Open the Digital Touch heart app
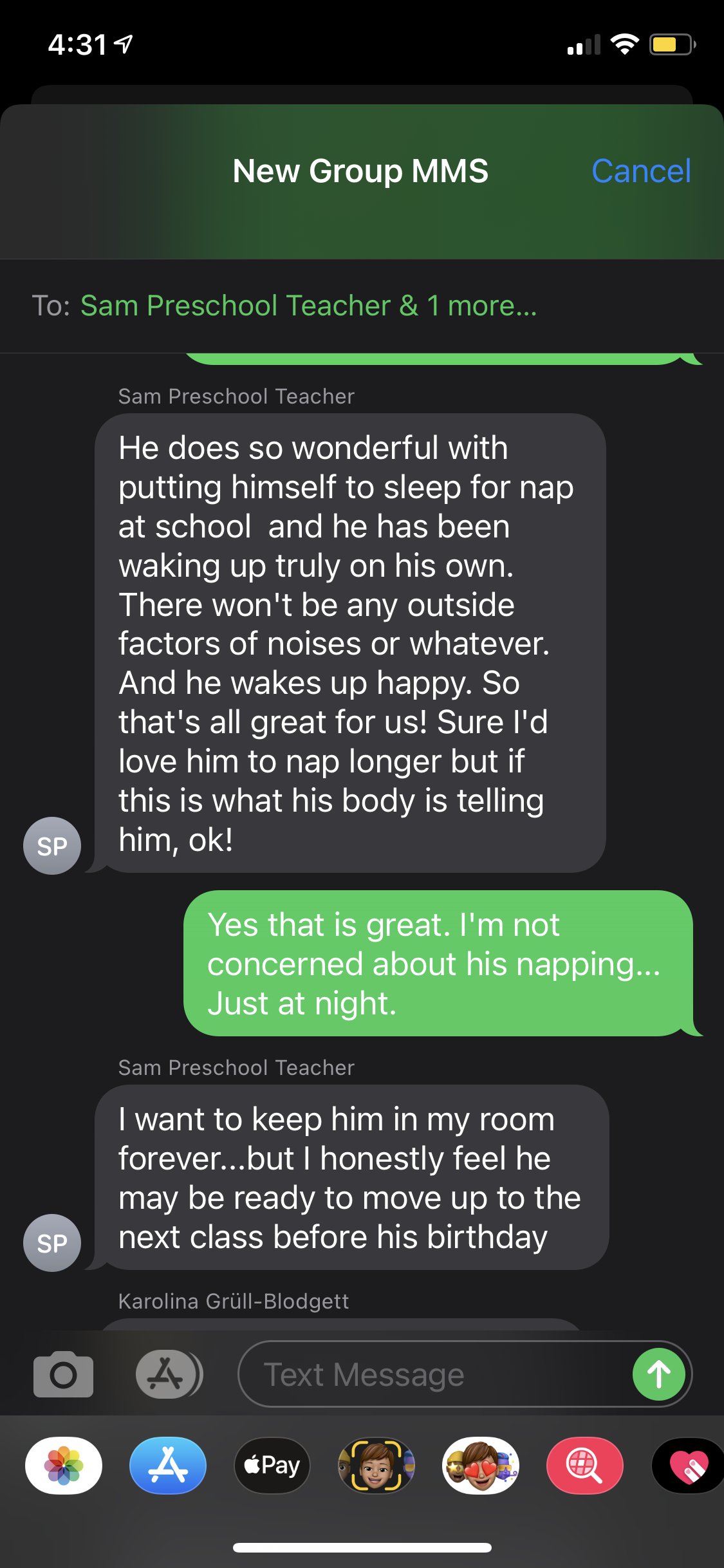Screen dimensions: 724x1568 [687, 1466]
